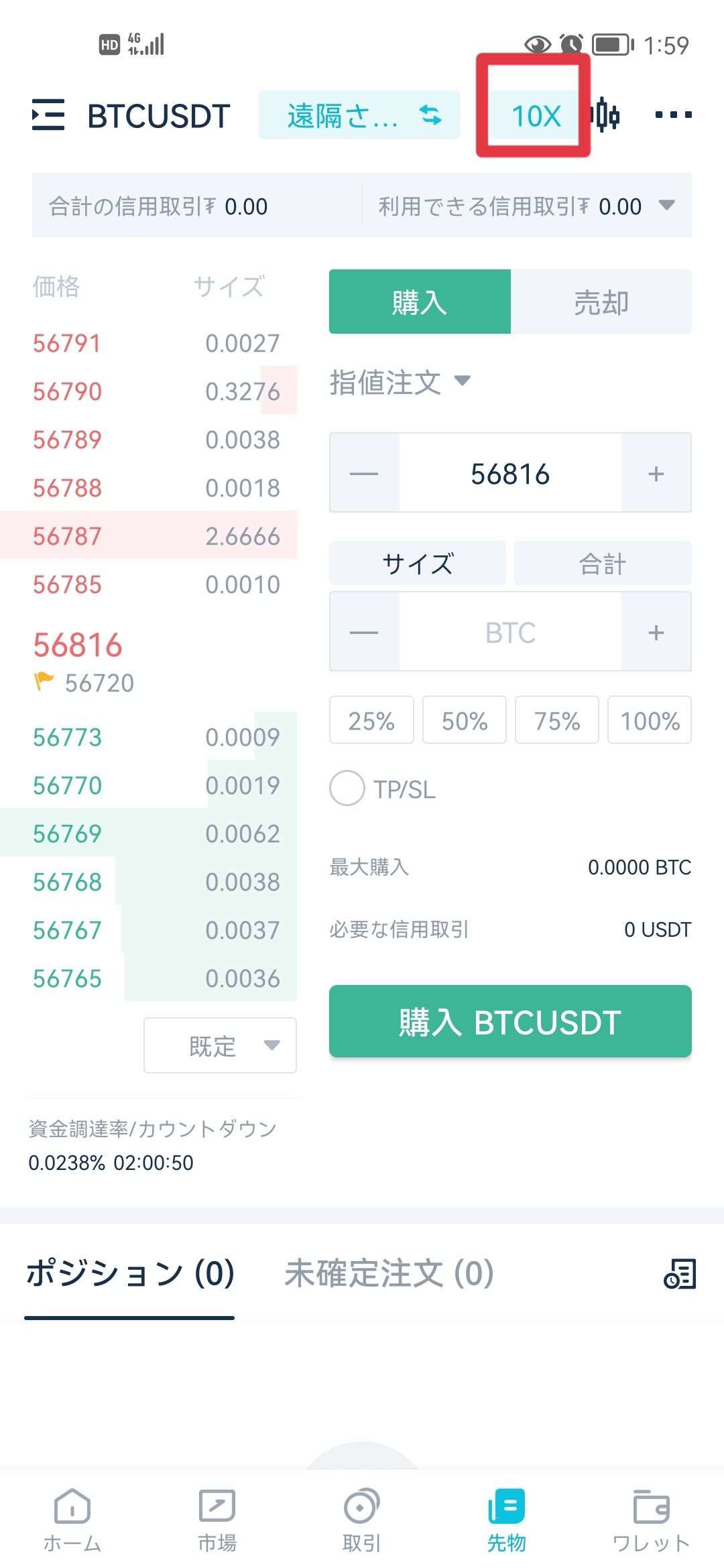Select the 売却 sell tab

(x=601, y=302)
